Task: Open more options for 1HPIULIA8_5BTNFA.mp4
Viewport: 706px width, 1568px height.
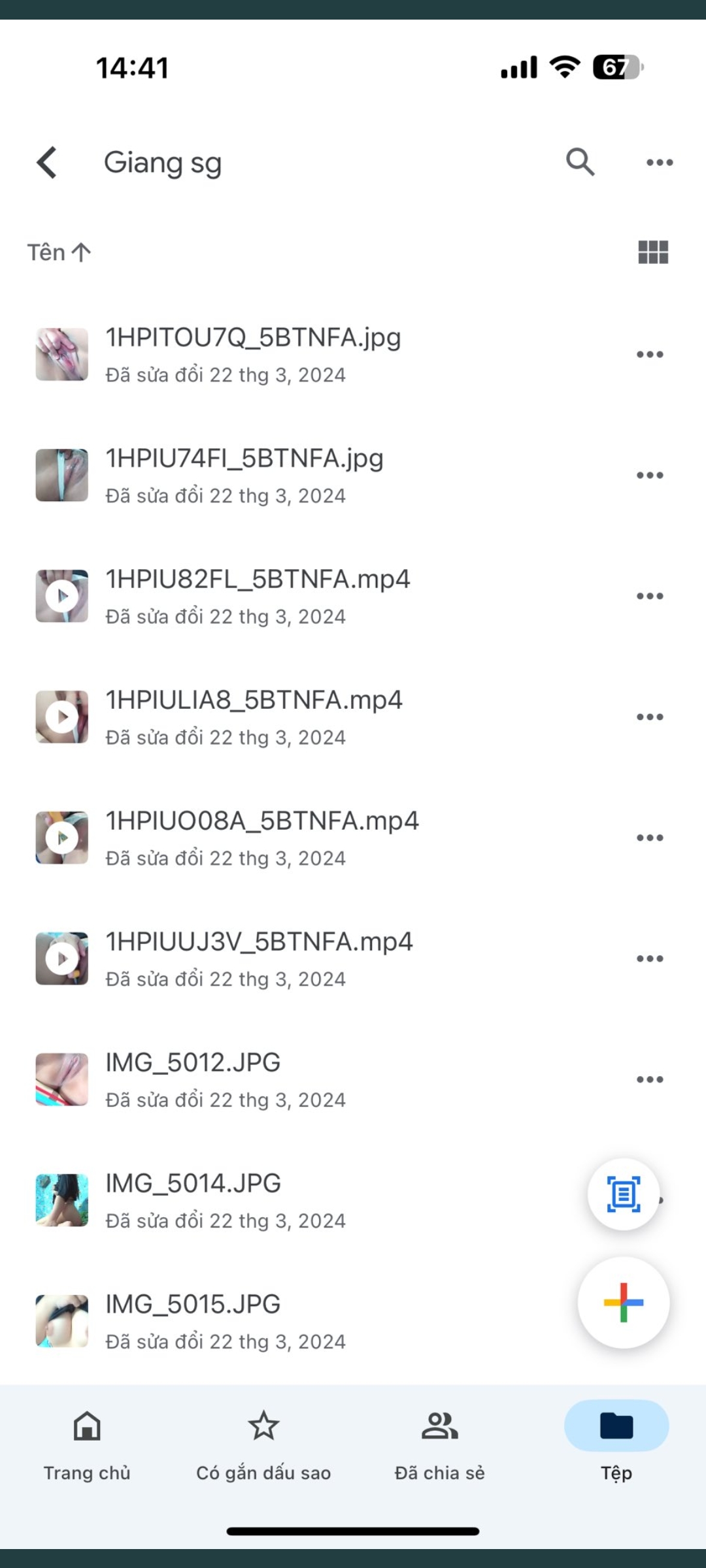Action: coord(649,717)
